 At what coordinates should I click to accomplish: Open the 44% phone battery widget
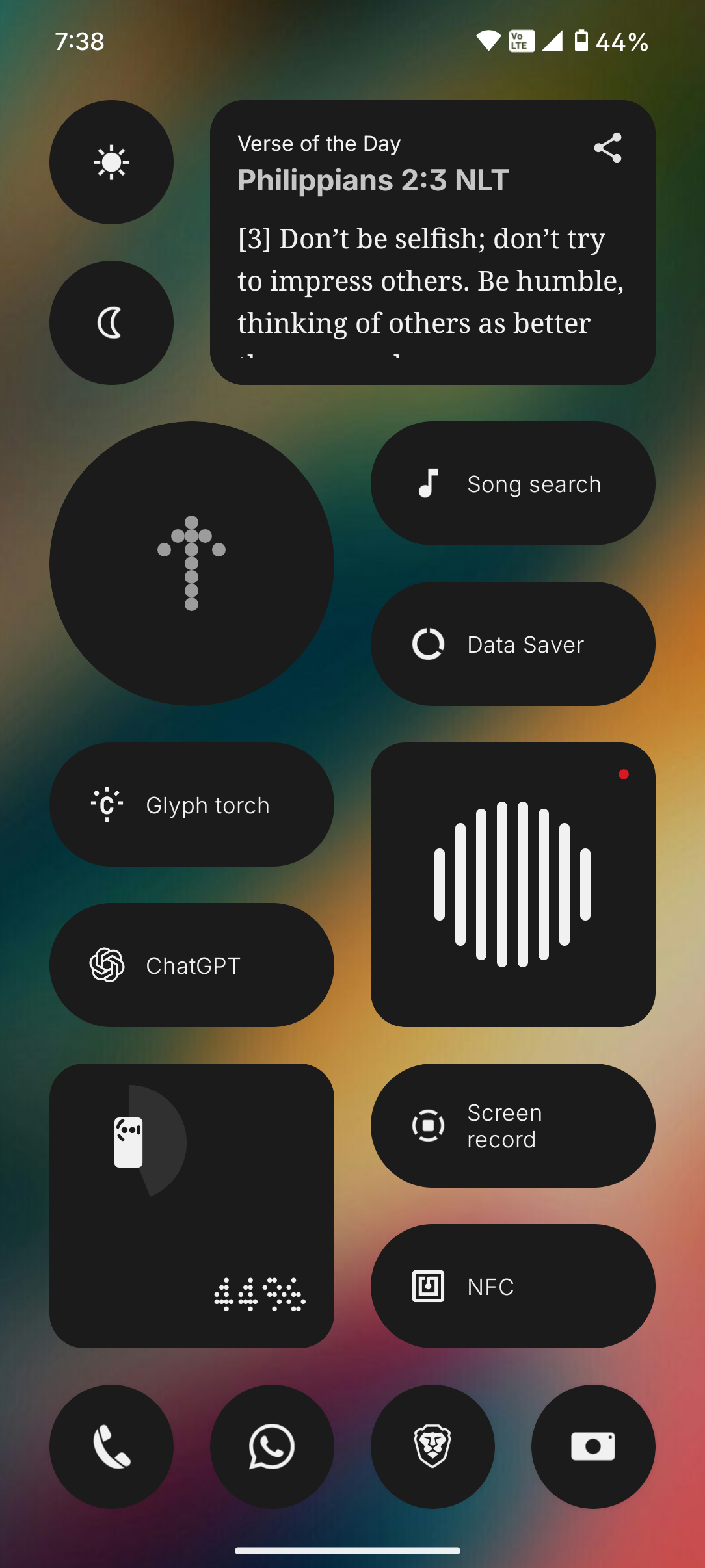coord(192,1206)
